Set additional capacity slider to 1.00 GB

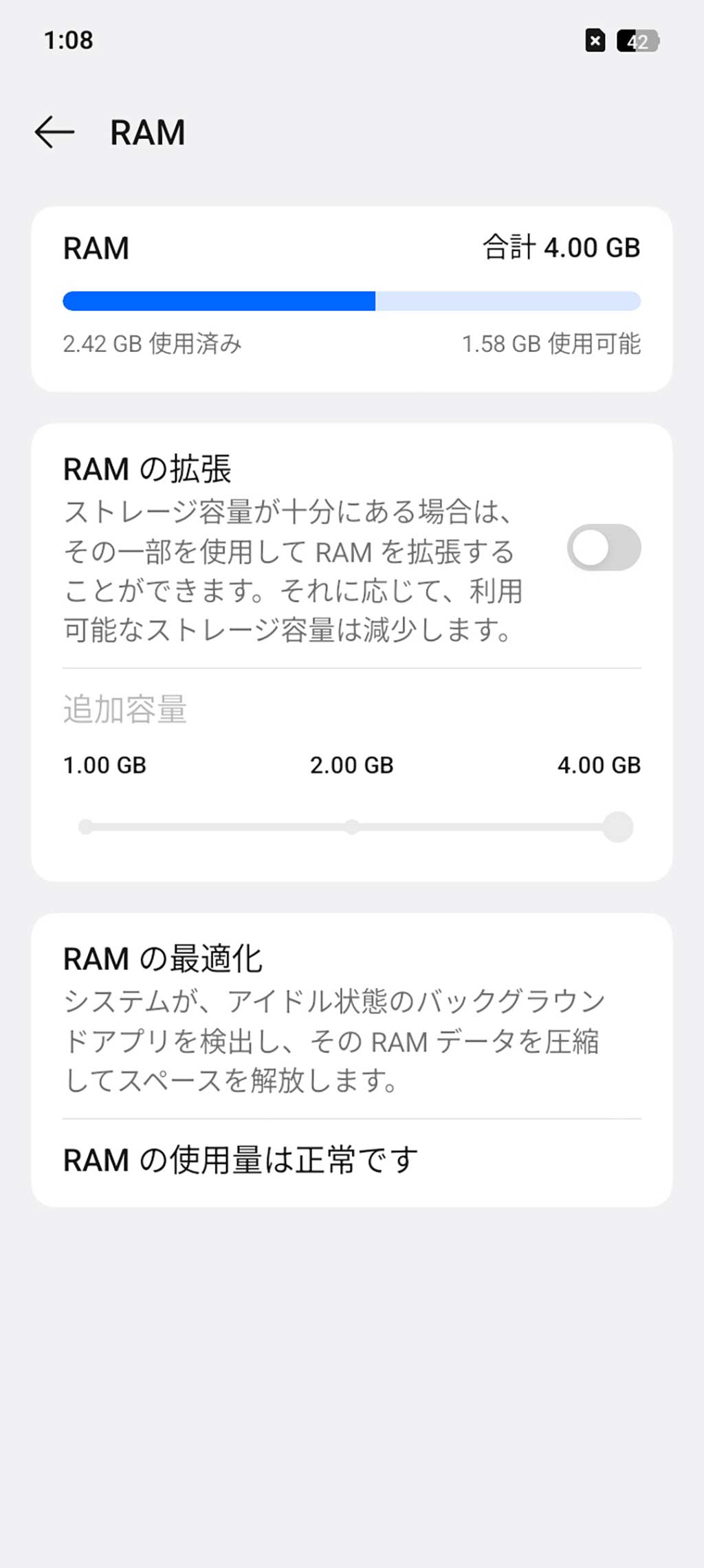pyautogui.click(x=86, y=827)
